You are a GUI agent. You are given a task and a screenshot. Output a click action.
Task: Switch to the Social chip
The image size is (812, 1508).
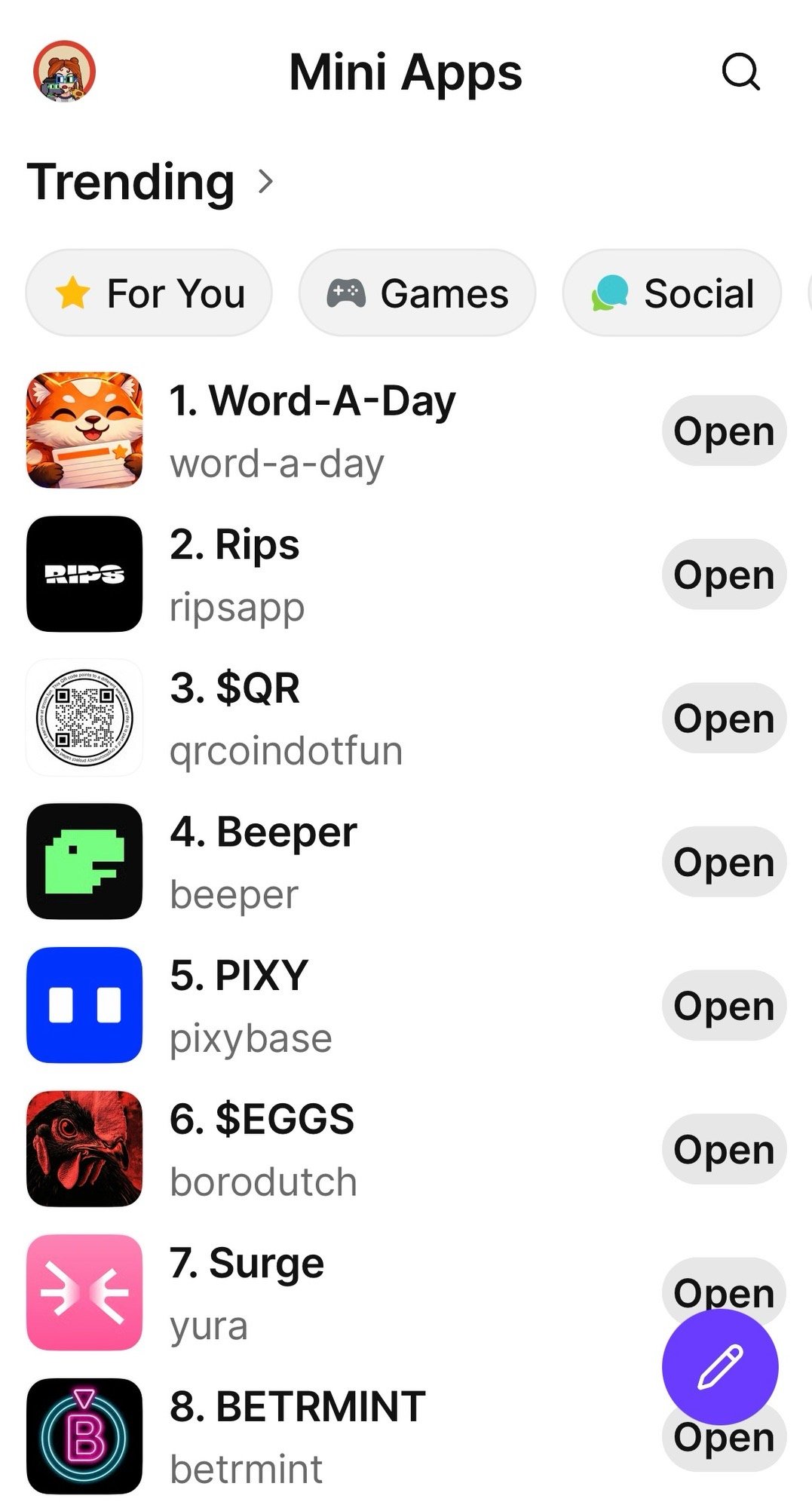tap(672, 293)
